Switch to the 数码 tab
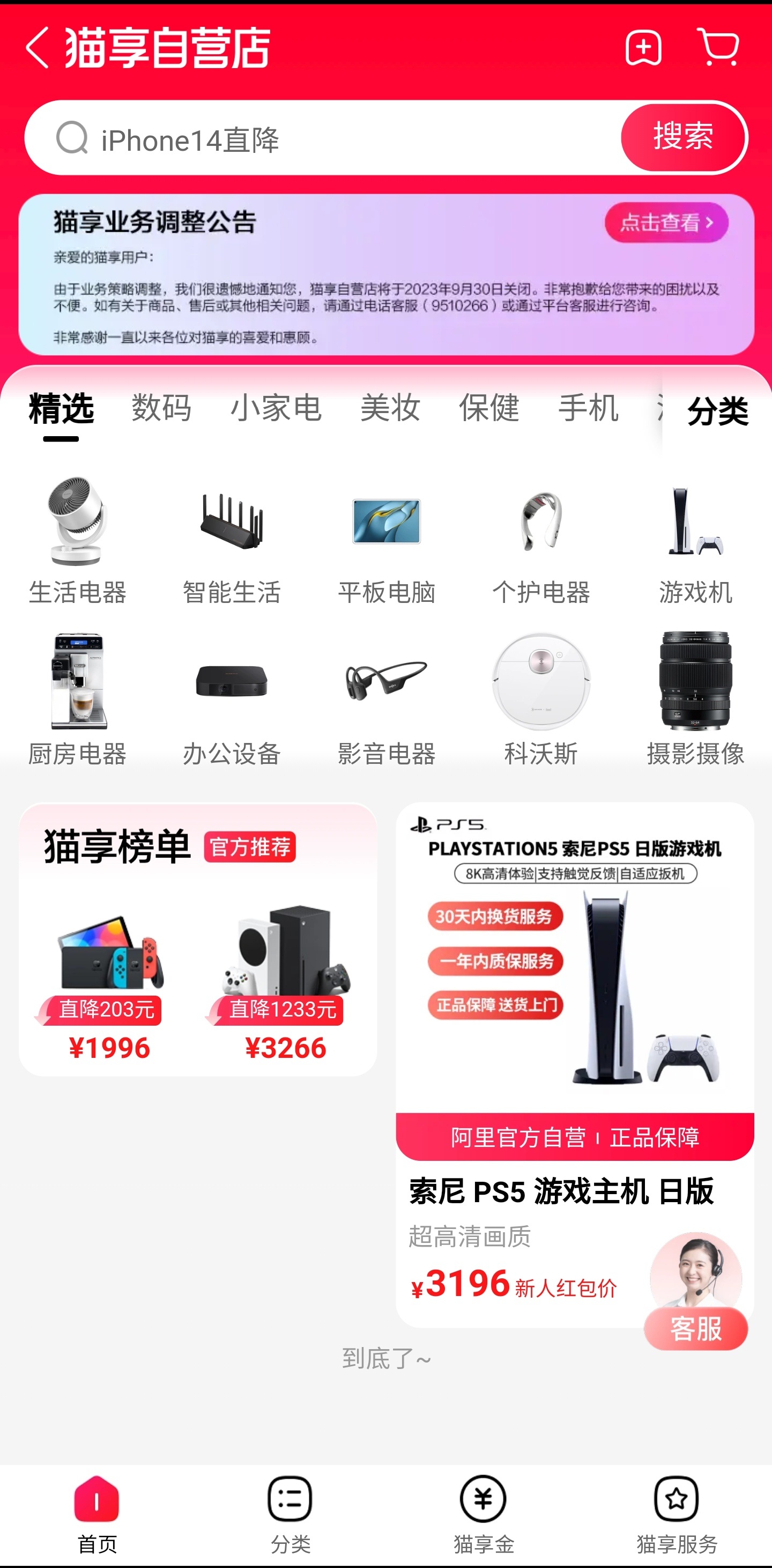The height and width of the screenshot is (1568, 772). (162, 407)
